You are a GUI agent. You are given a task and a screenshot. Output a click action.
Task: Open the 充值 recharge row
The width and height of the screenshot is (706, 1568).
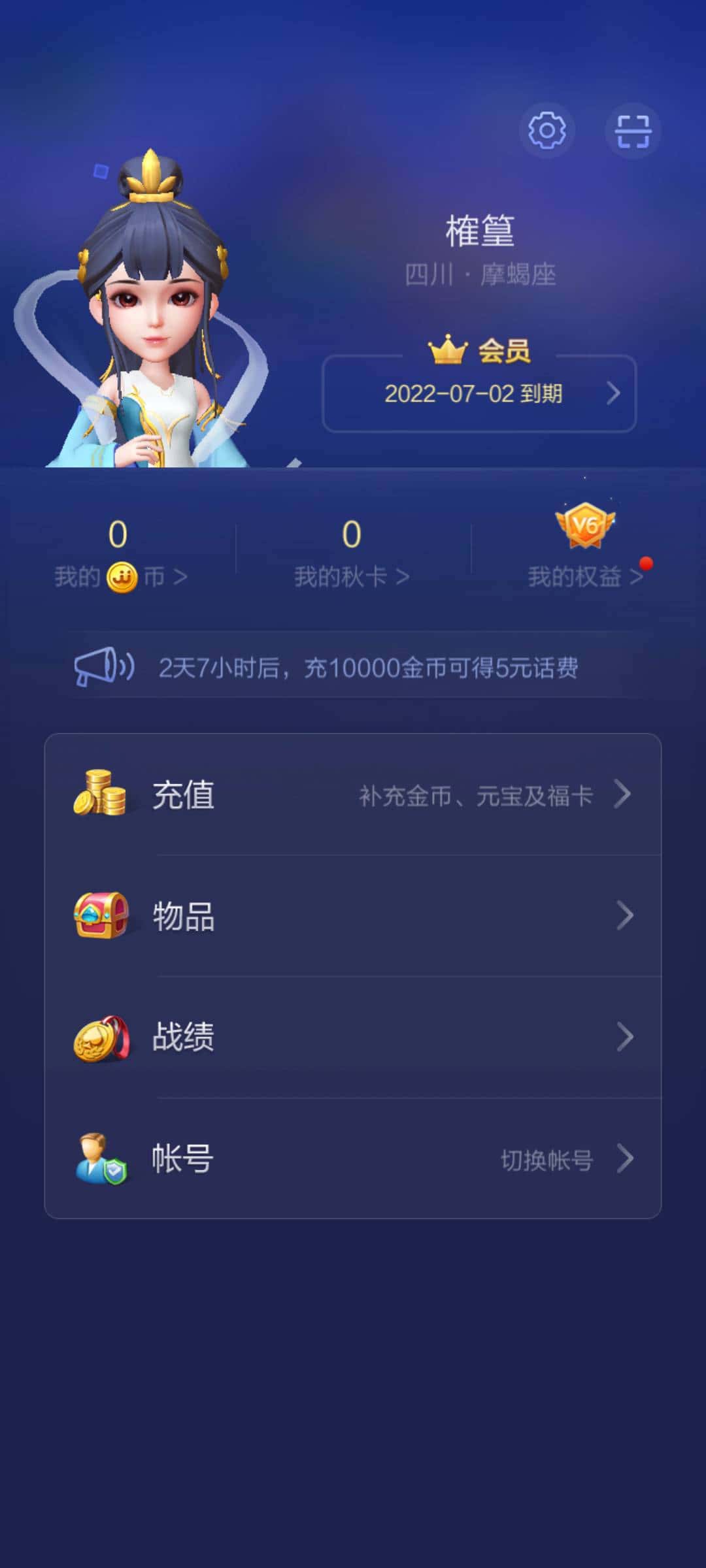[353, 795]
